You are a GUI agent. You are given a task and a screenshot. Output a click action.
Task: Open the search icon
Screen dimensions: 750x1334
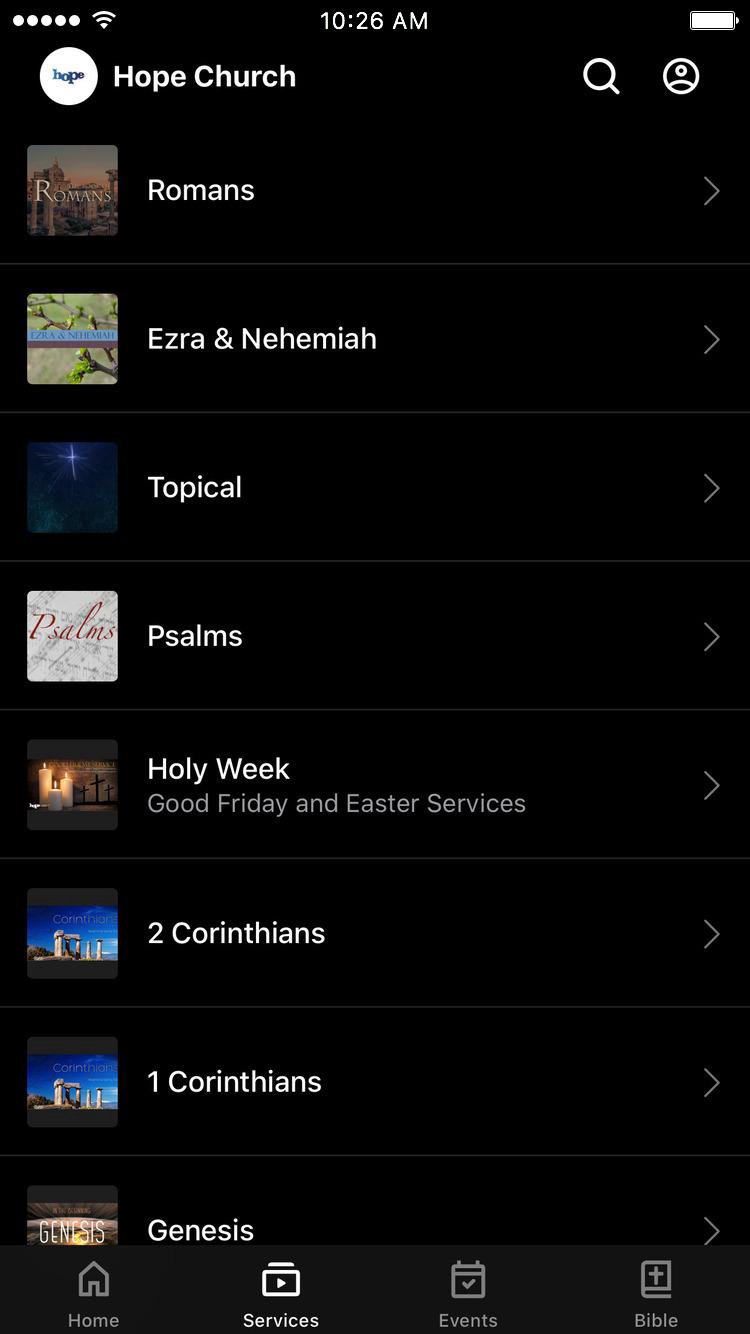(x=601, y=76)
